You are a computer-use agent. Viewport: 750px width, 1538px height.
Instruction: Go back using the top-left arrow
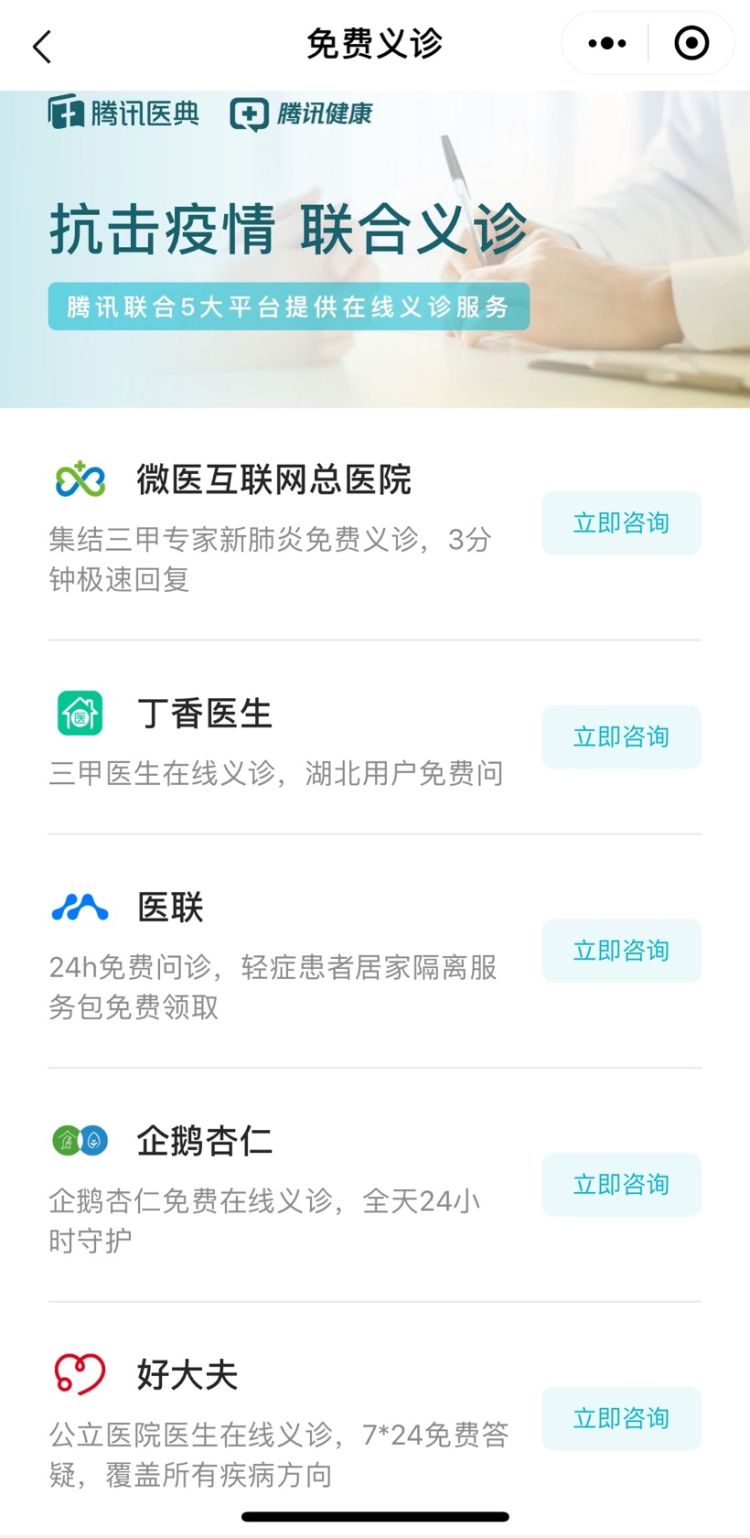coord(41,46)
